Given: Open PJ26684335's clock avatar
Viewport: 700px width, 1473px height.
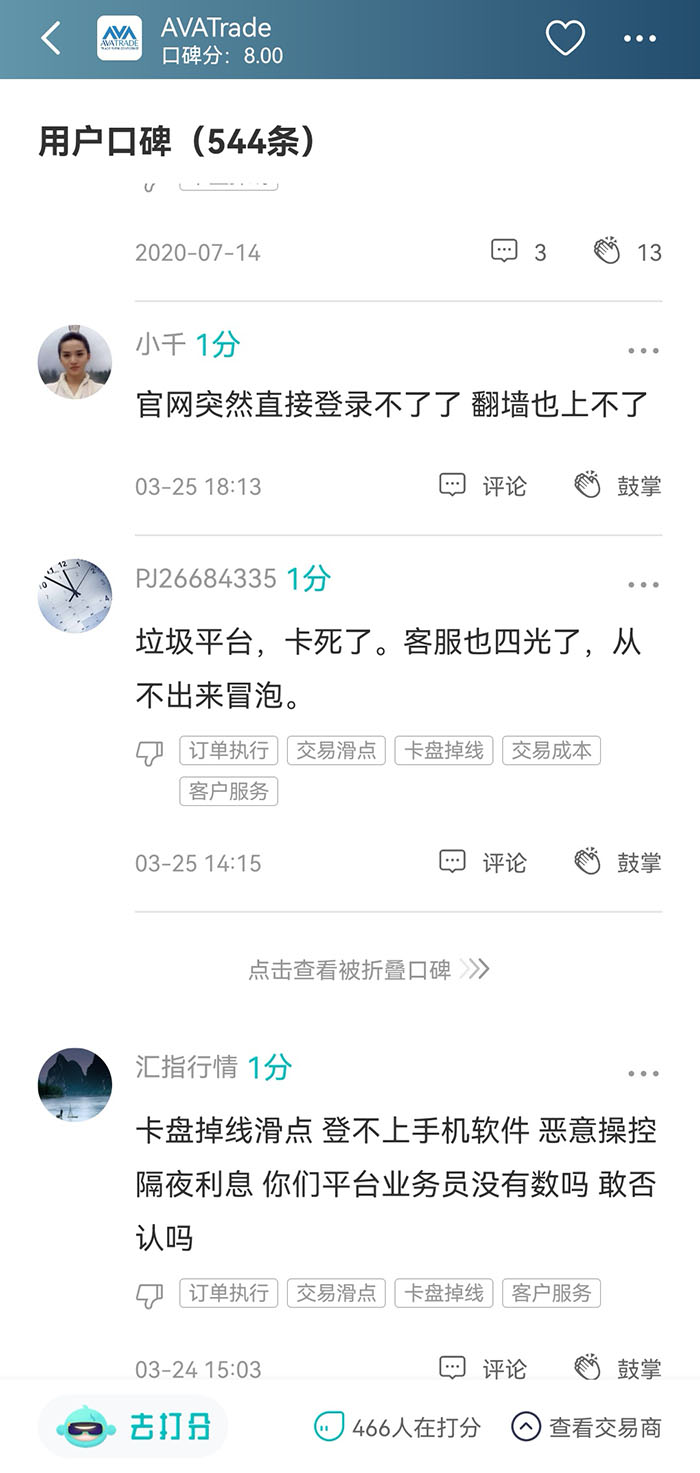Looking at the screenshot, I should click(x=75, y=595).
